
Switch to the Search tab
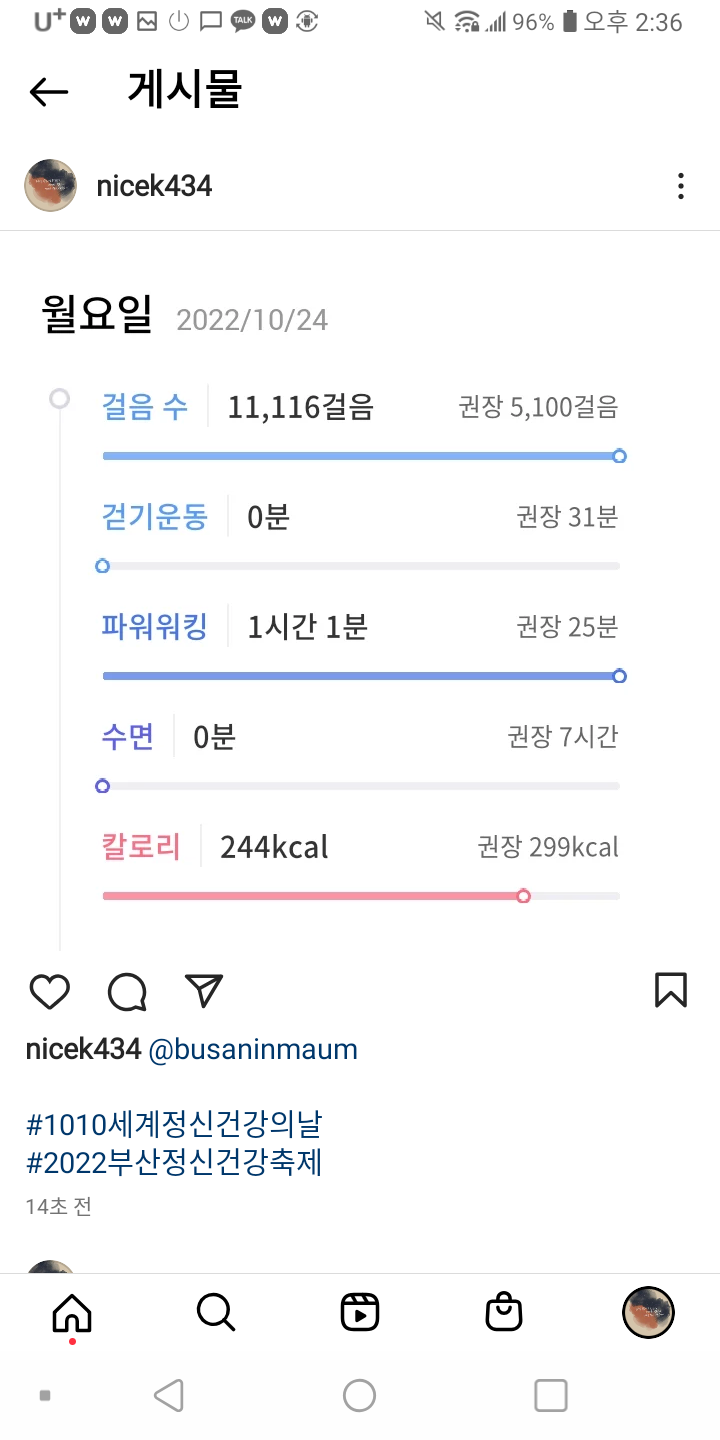pyautogui.click(x=216, y=1312)
